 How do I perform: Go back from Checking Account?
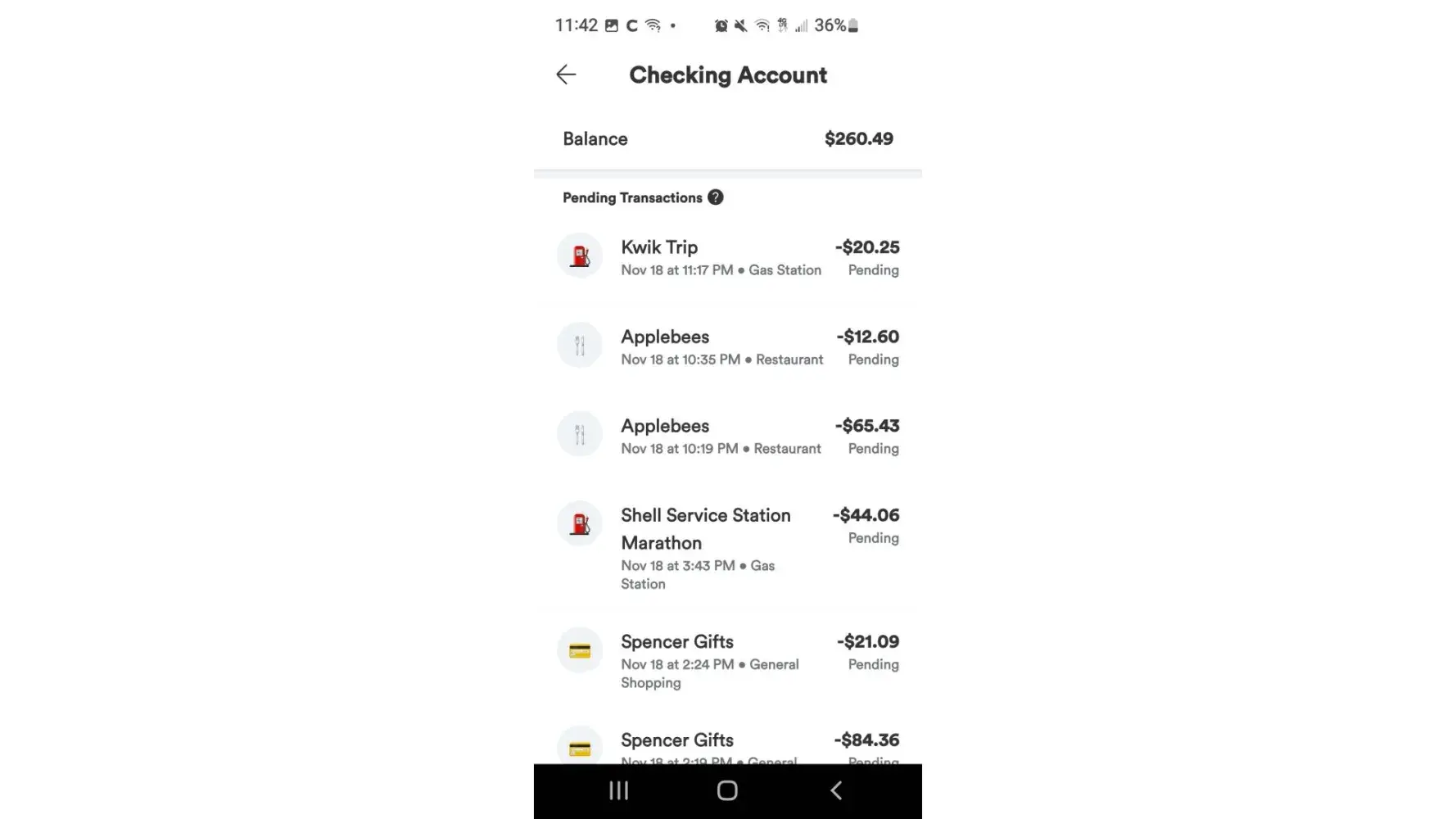566,75
